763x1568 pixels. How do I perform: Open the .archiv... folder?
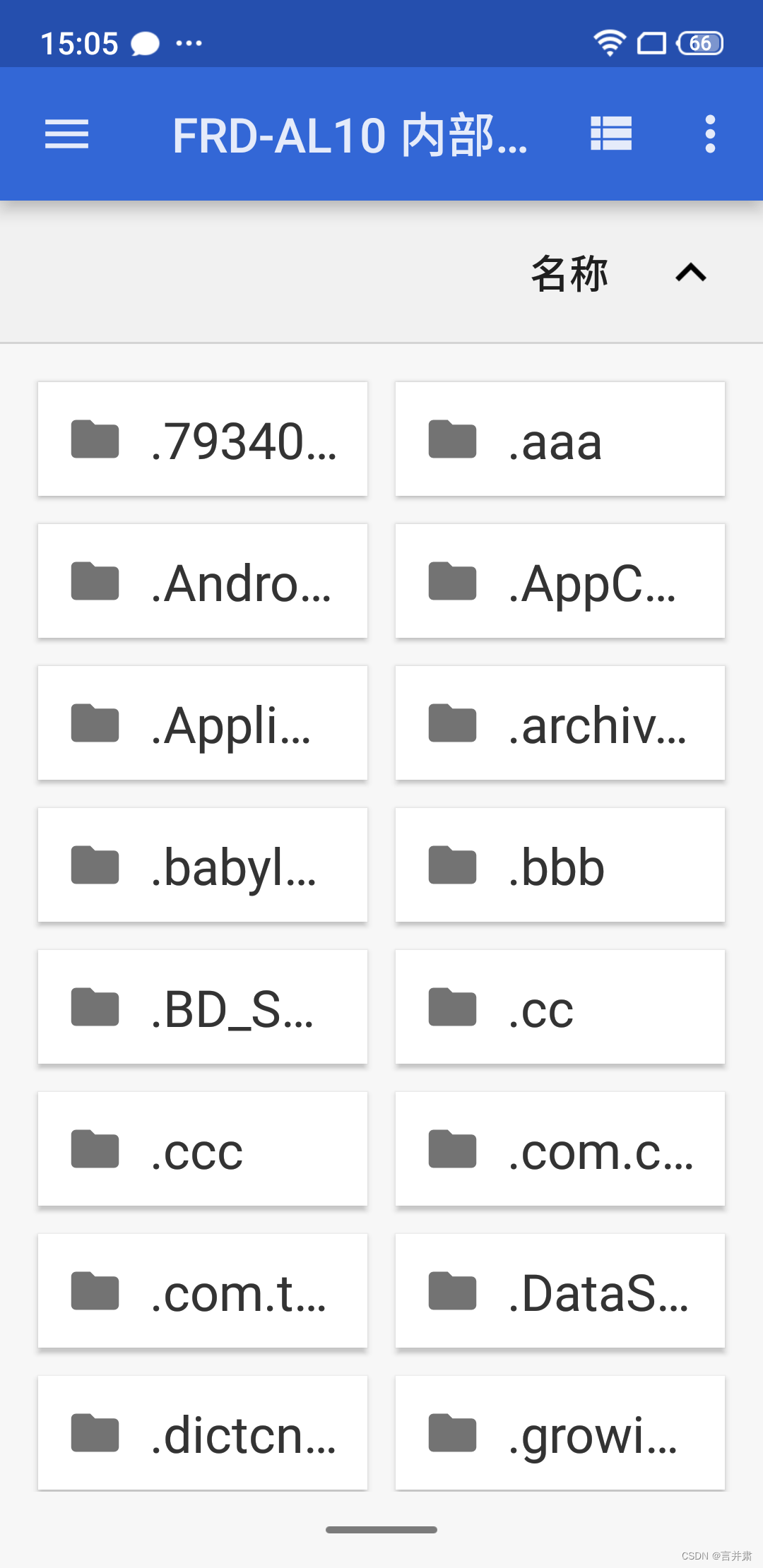pyautogui.click(x=560, y=723)
